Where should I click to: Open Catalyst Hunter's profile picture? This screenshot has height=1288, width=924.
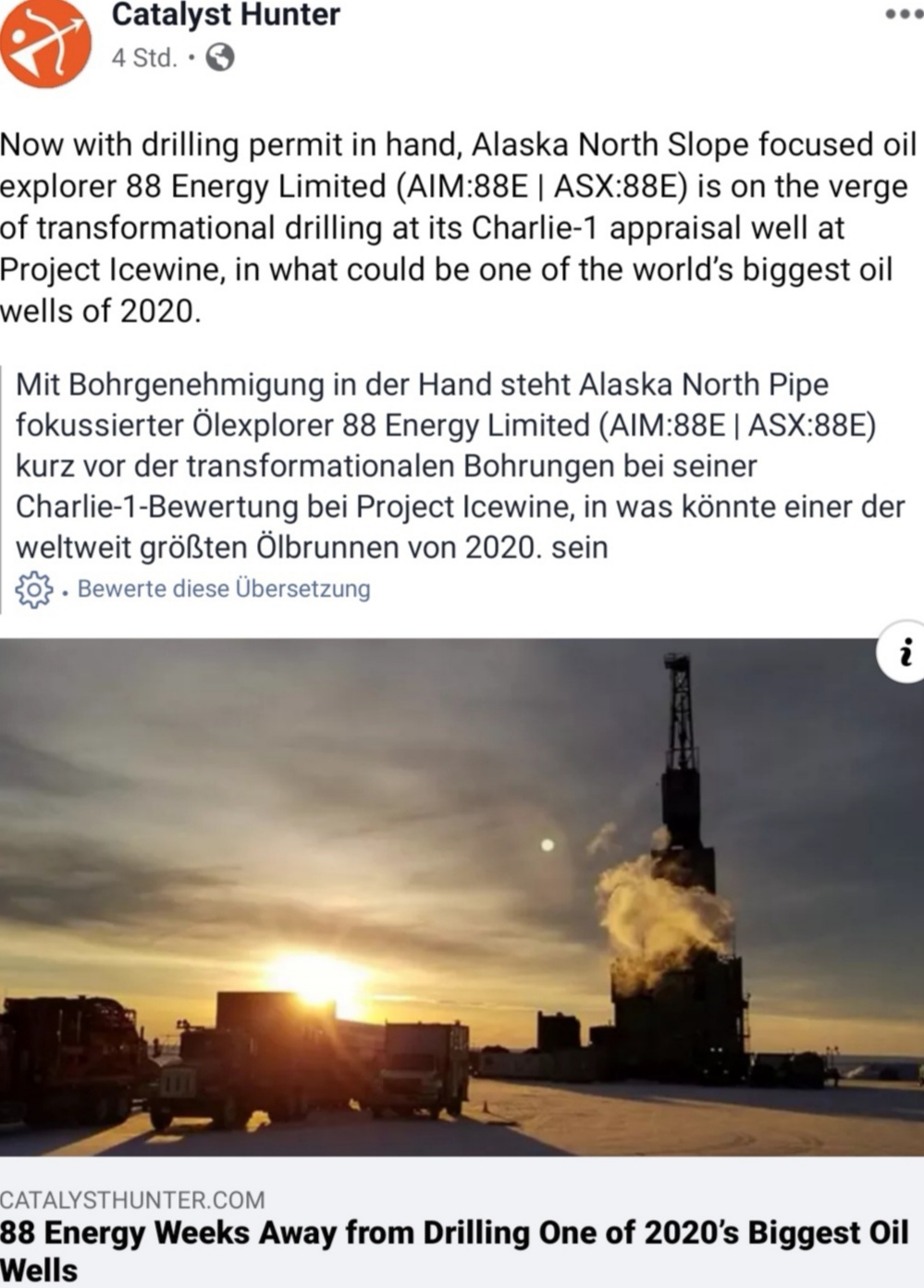point(43,43)
